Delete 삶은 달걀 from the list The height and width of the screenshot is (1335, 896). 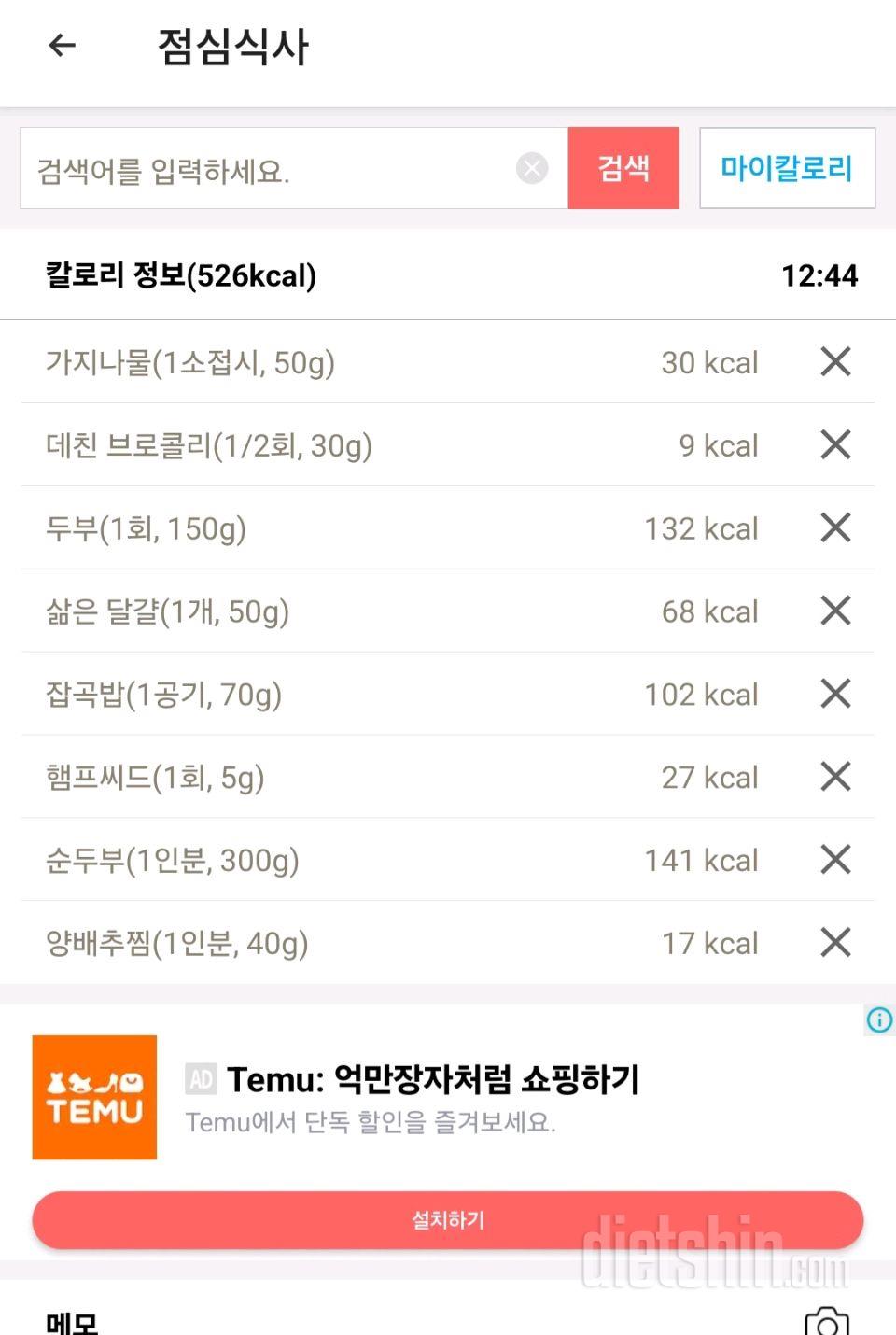[x=835, y=611]
